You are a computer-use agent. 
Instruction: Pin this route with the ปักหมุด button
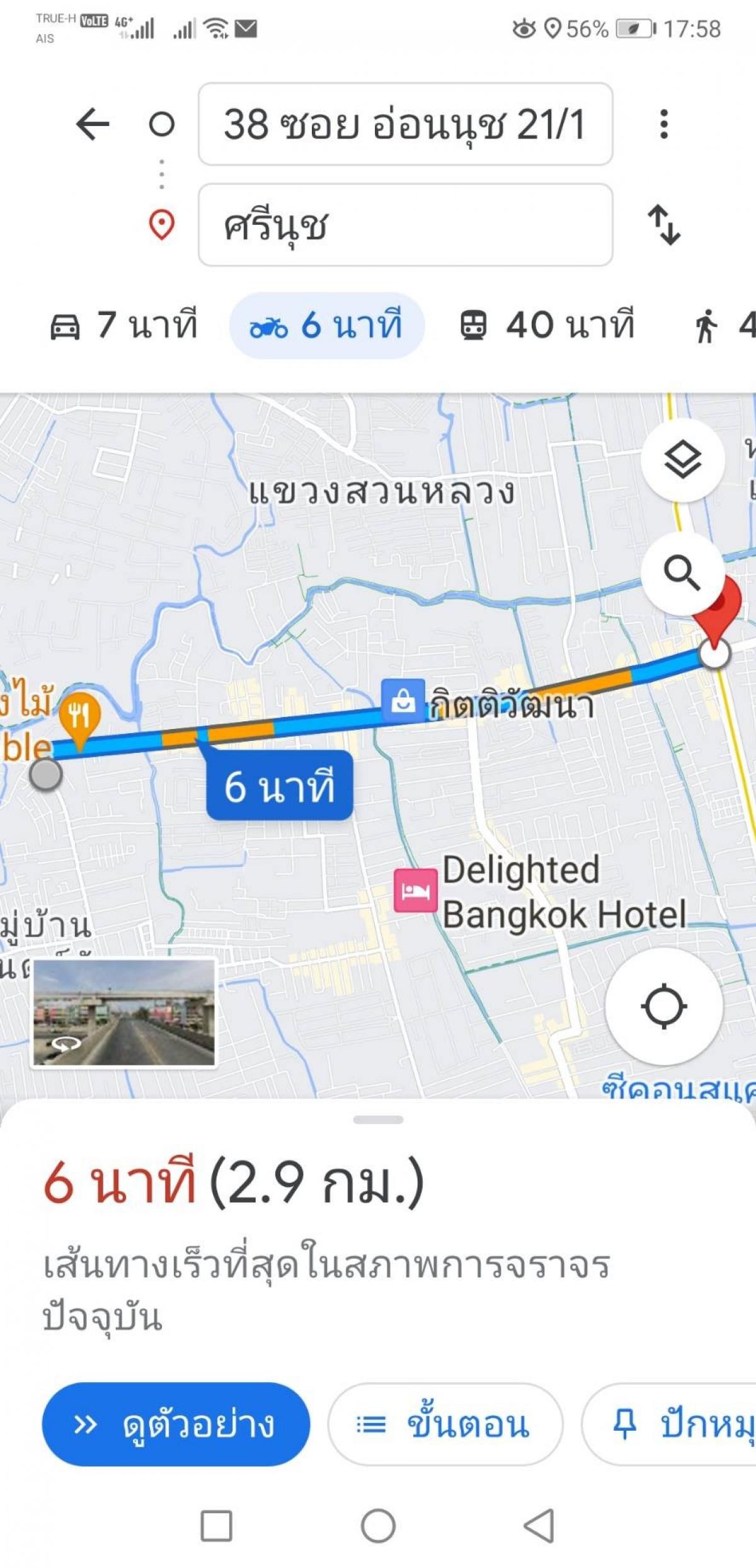[669, 1424]
